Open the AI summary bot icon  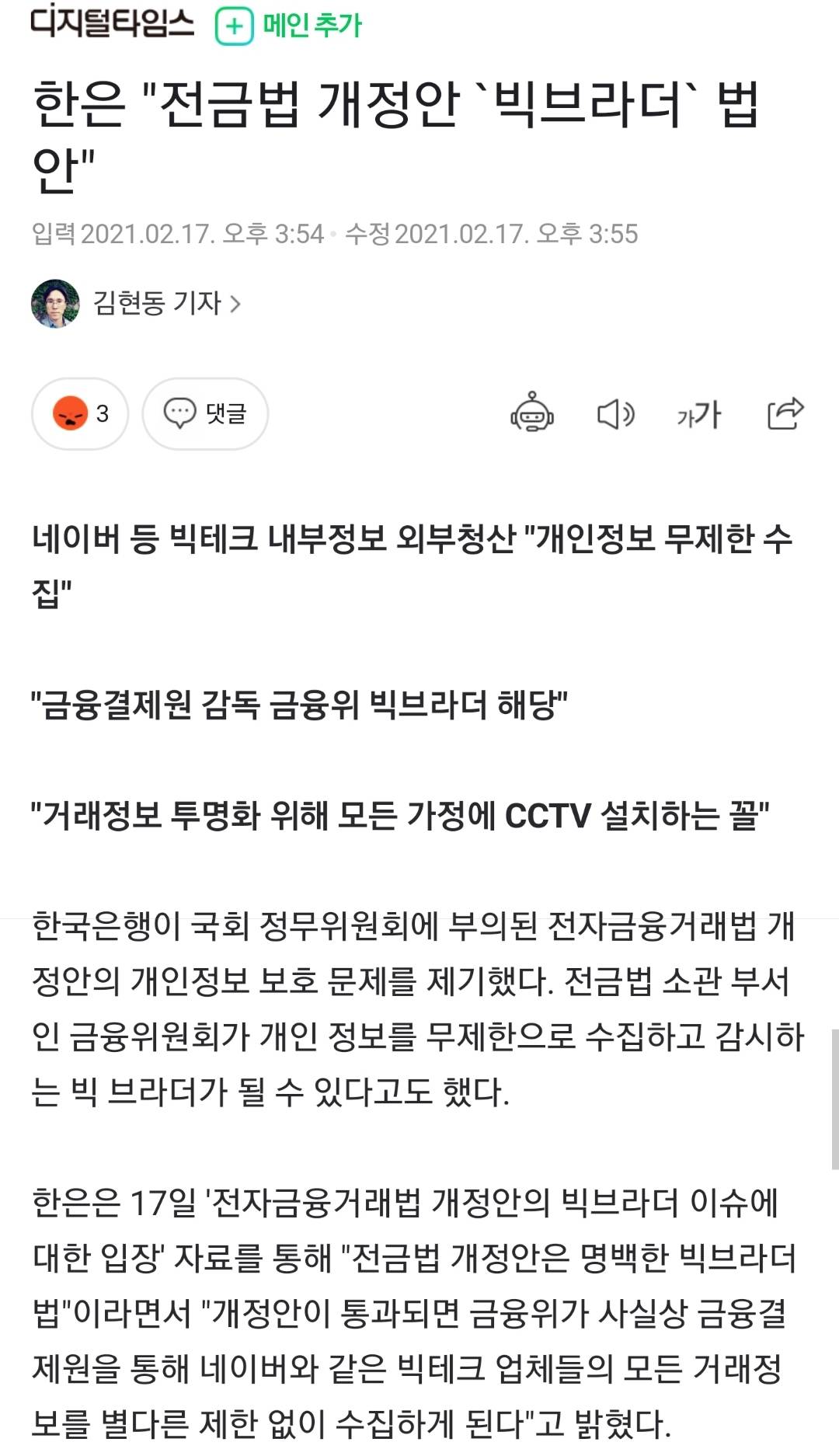coord(532,413)
